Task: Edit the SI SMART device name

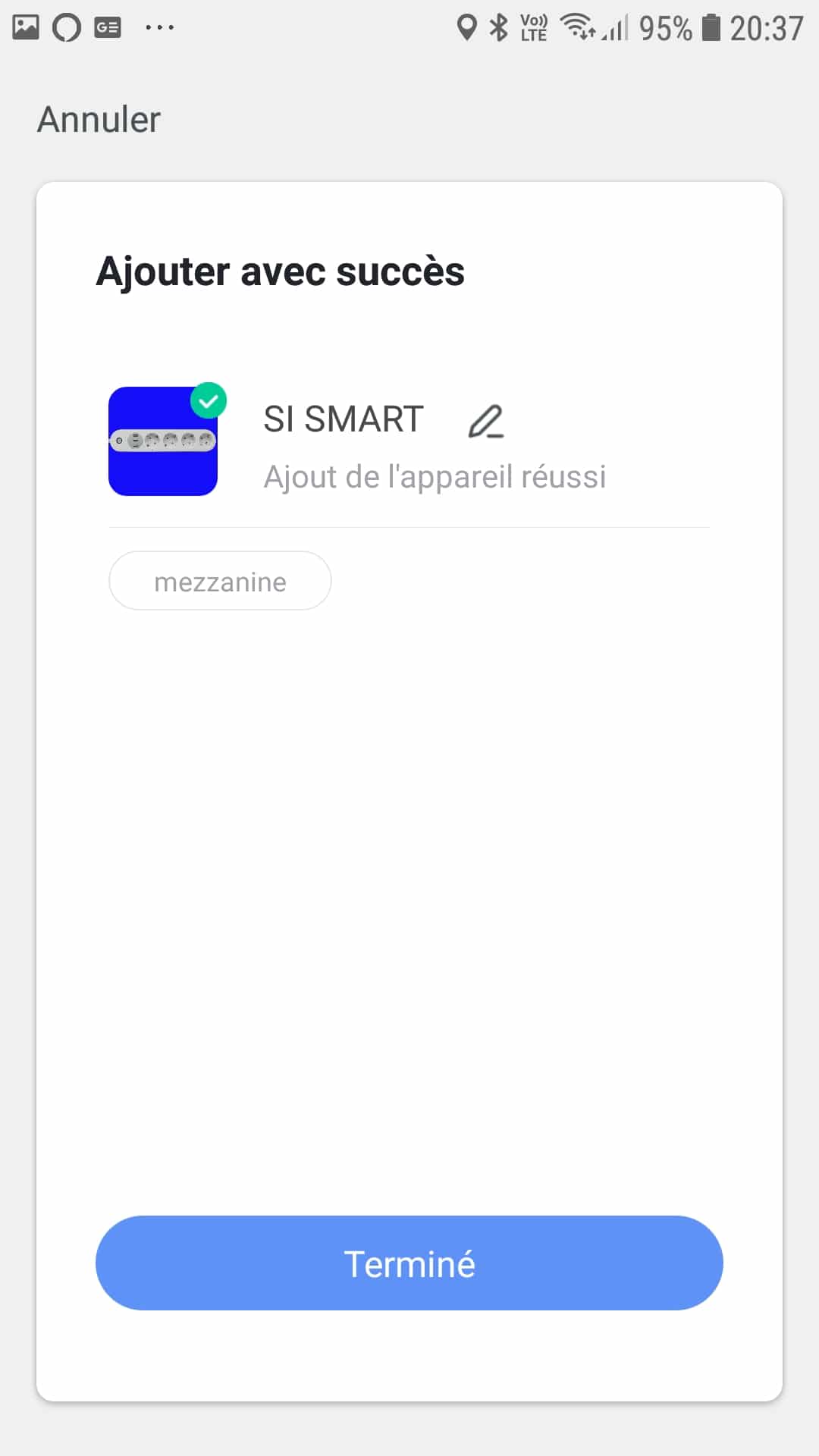Action: 486,422
